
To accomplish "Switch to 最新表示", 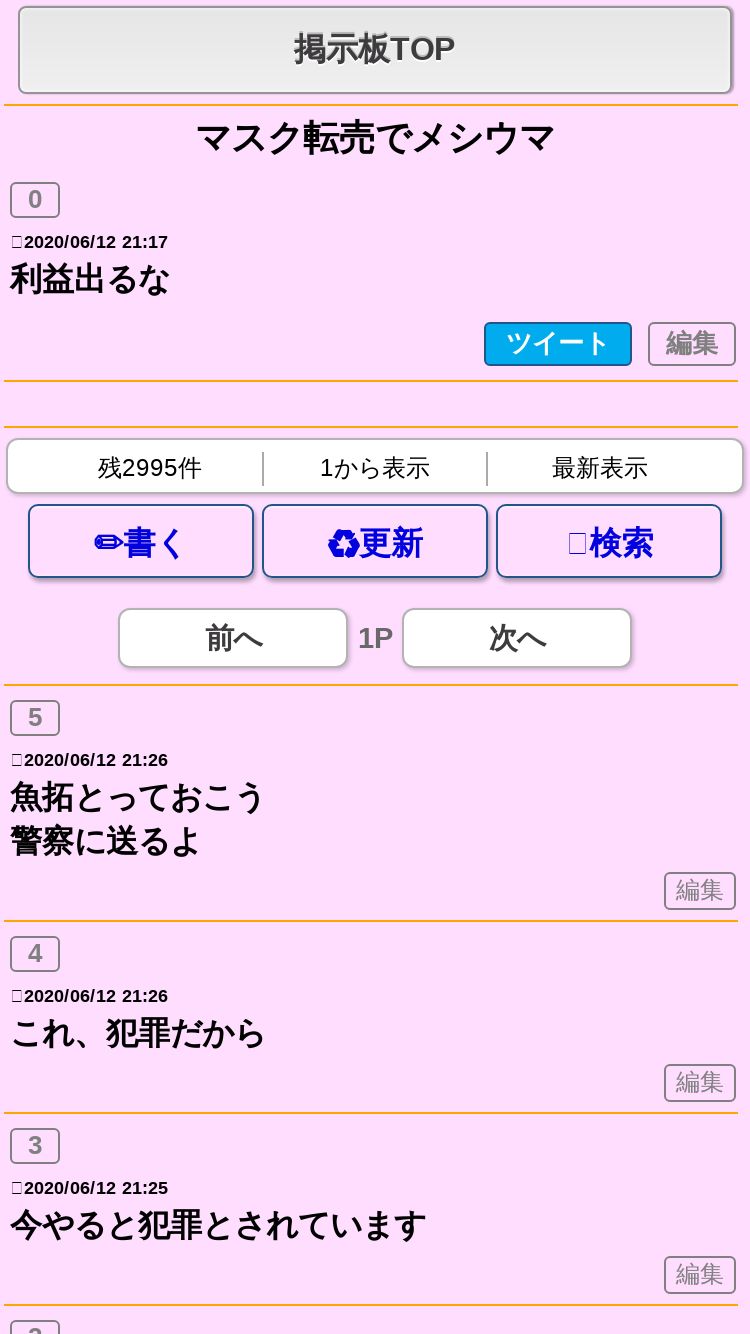I will 600,468.
